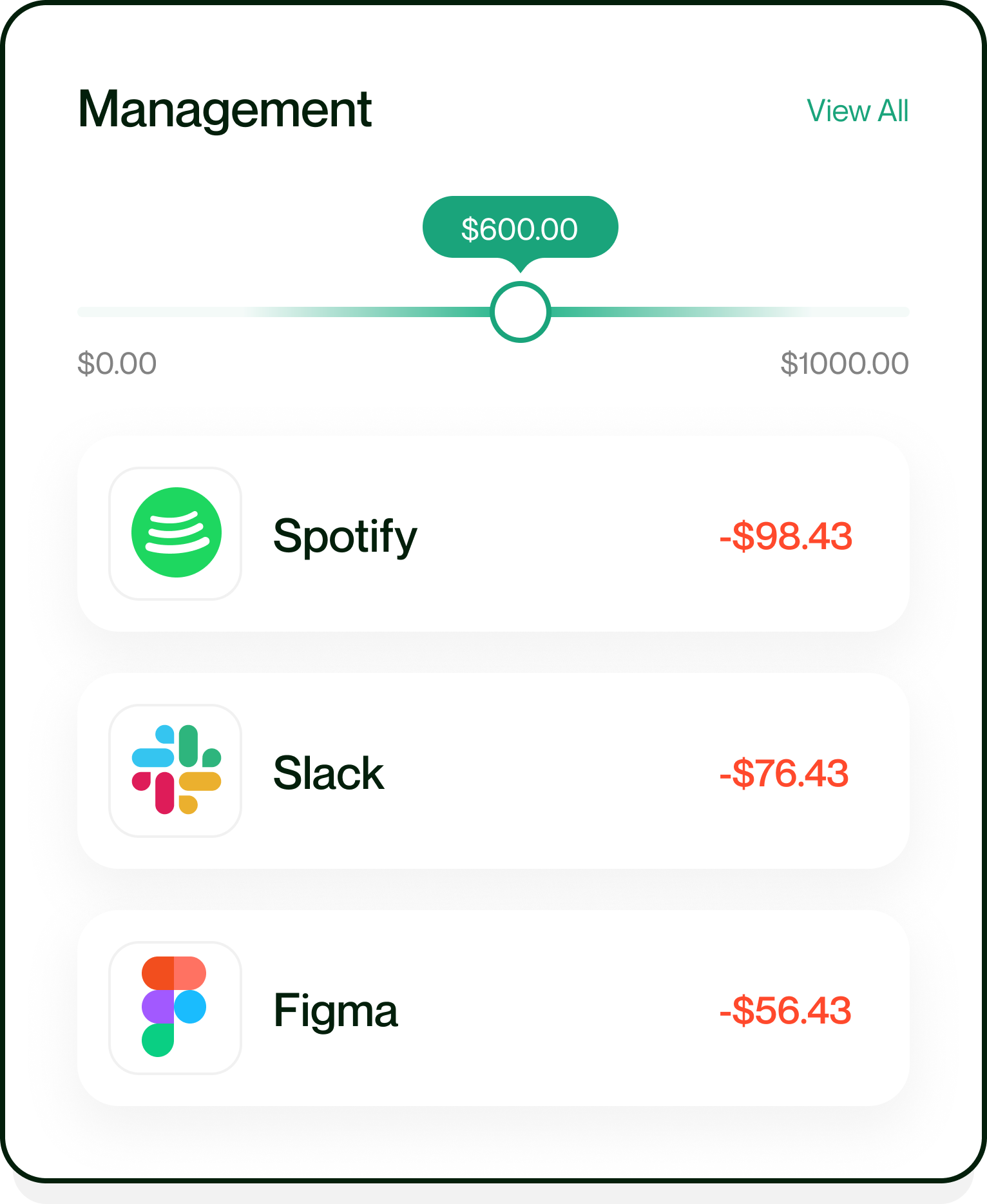Open the View All link
This screenshot has height=1204, width=987.
857,111
